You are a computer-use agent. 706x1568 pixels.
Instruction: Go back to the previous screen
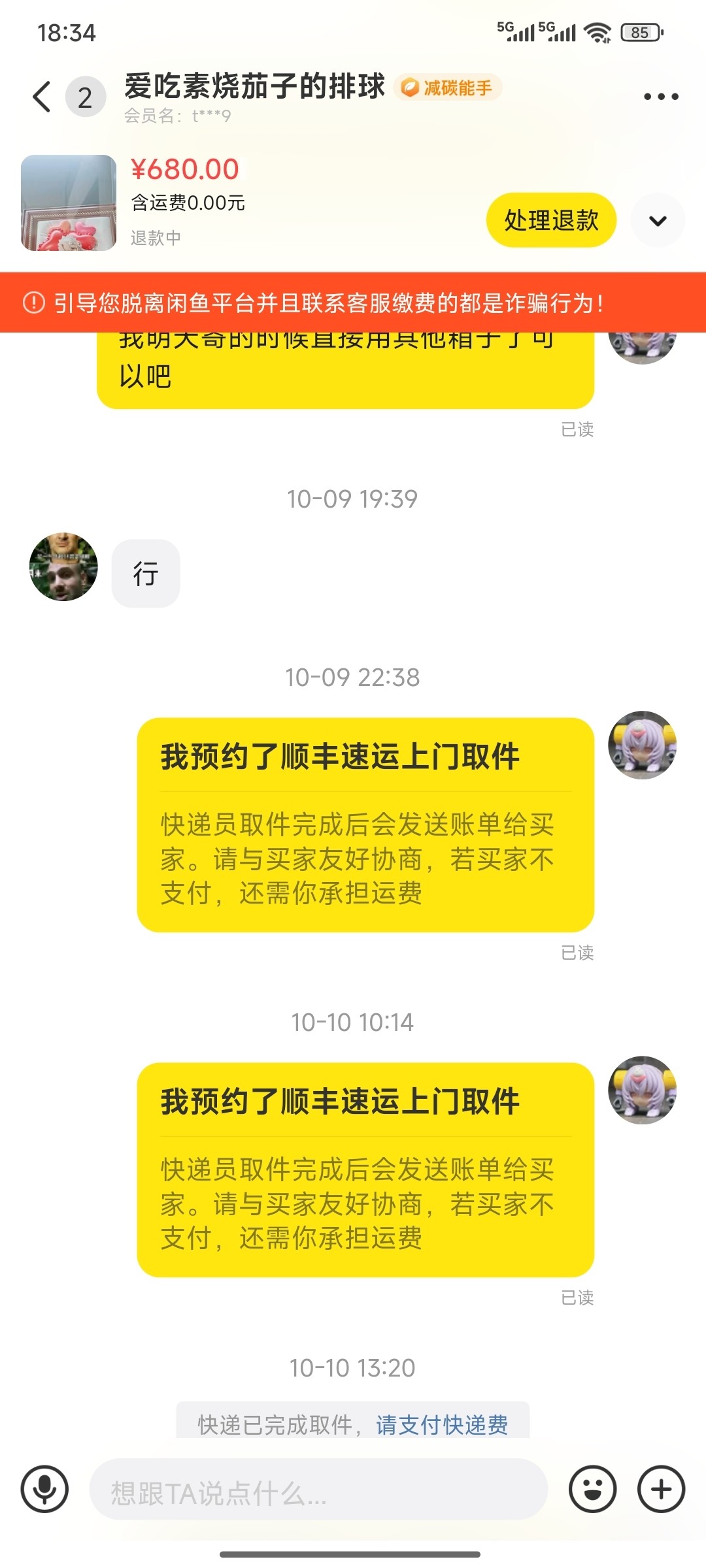click(x=42, y=97)
